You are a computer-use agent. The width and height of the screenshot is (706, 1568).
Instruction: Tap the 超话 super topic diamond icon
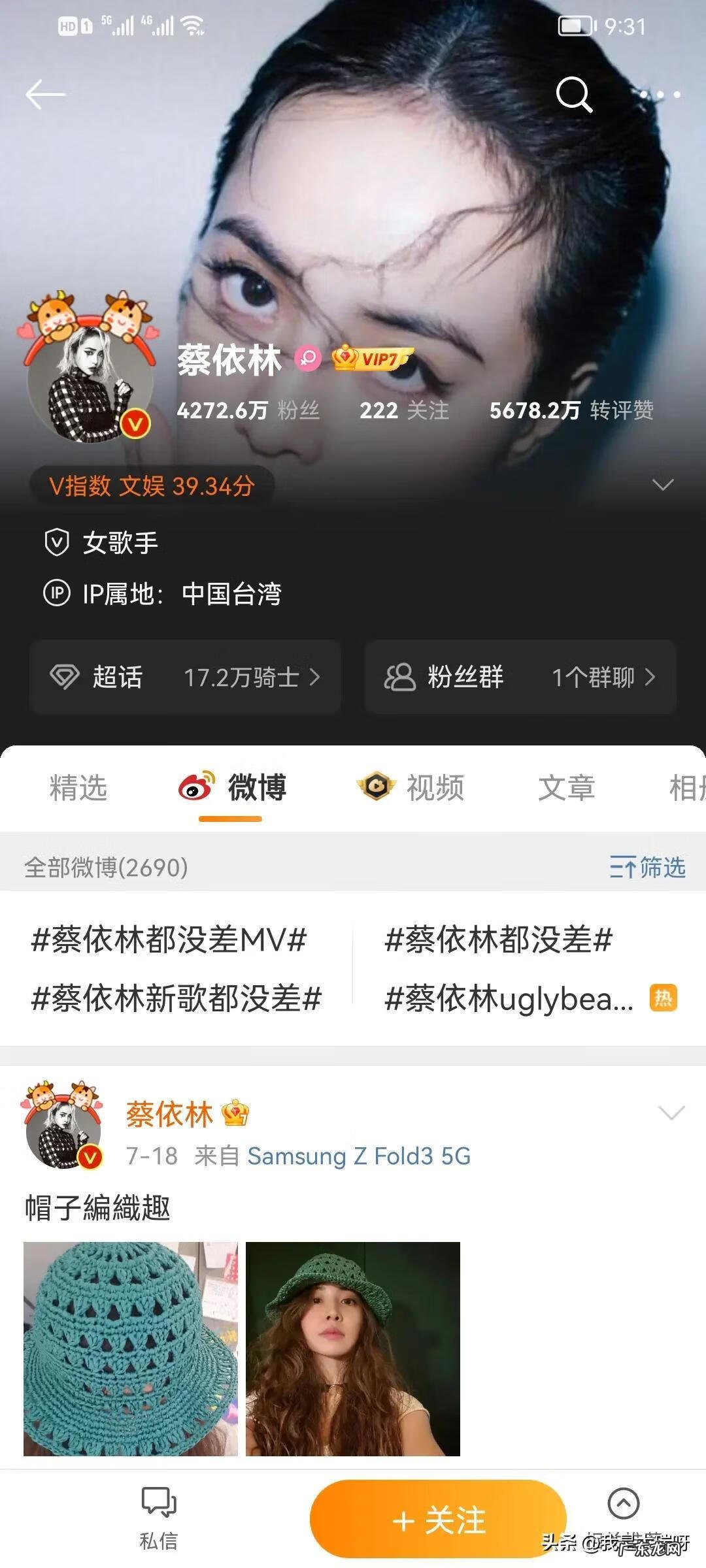(x=65, y=678)
